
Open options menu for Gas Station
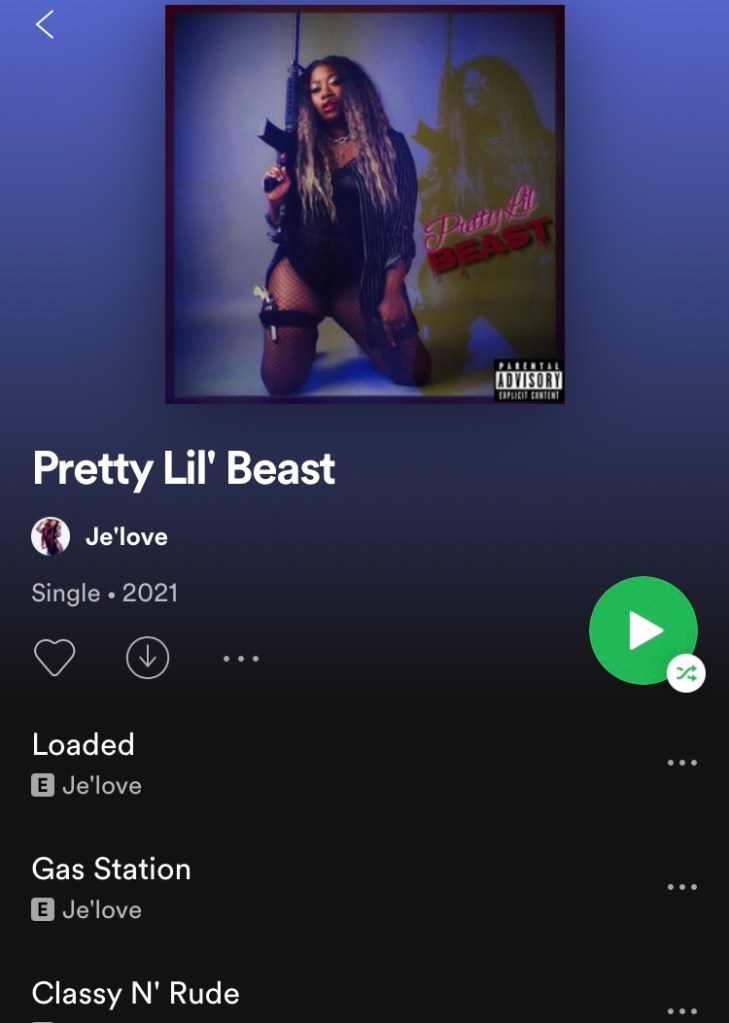[682, 887]
